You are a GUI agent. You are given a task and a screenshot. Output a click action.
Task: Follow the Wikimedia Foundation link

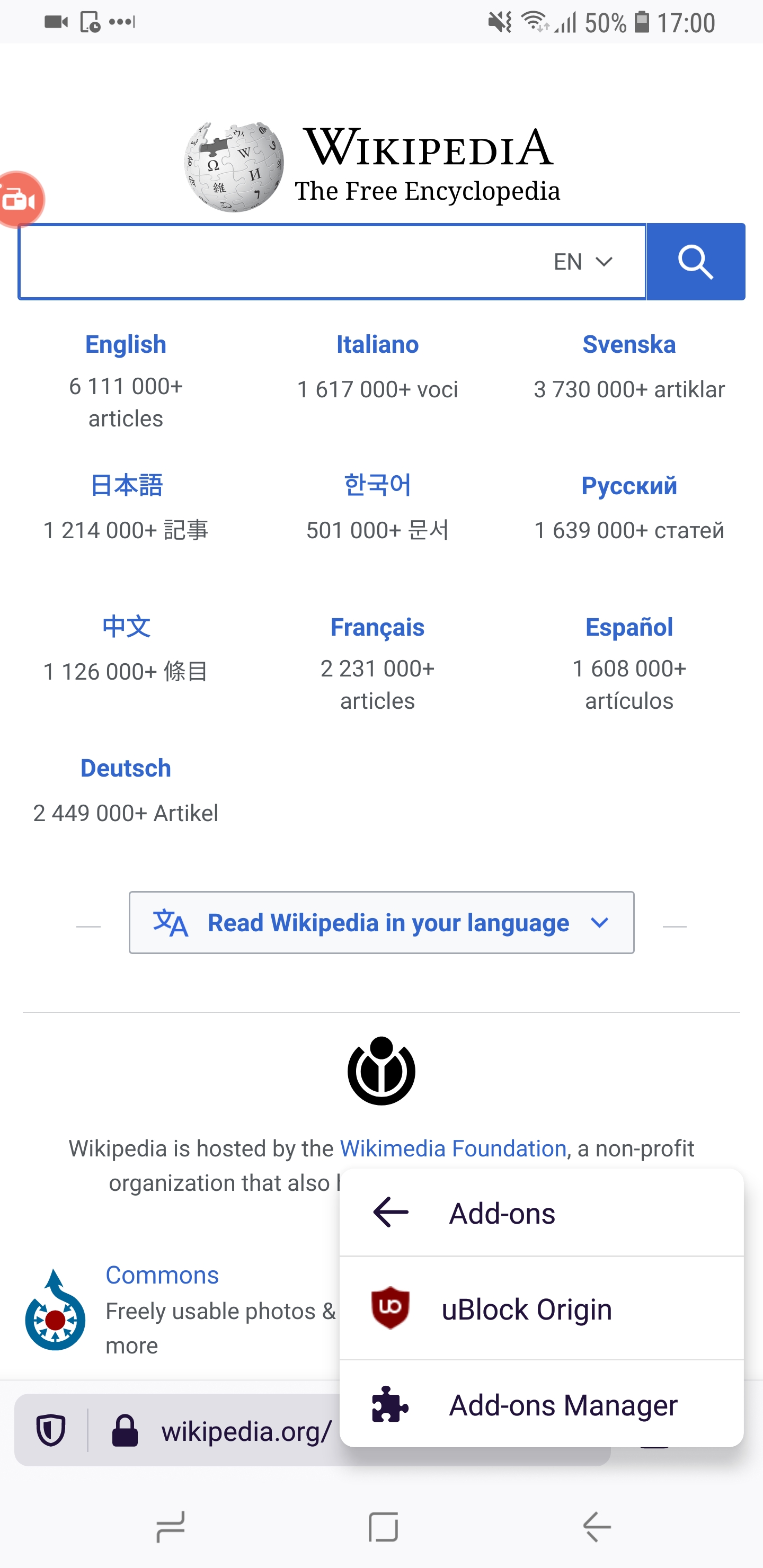click(453, 1148)
